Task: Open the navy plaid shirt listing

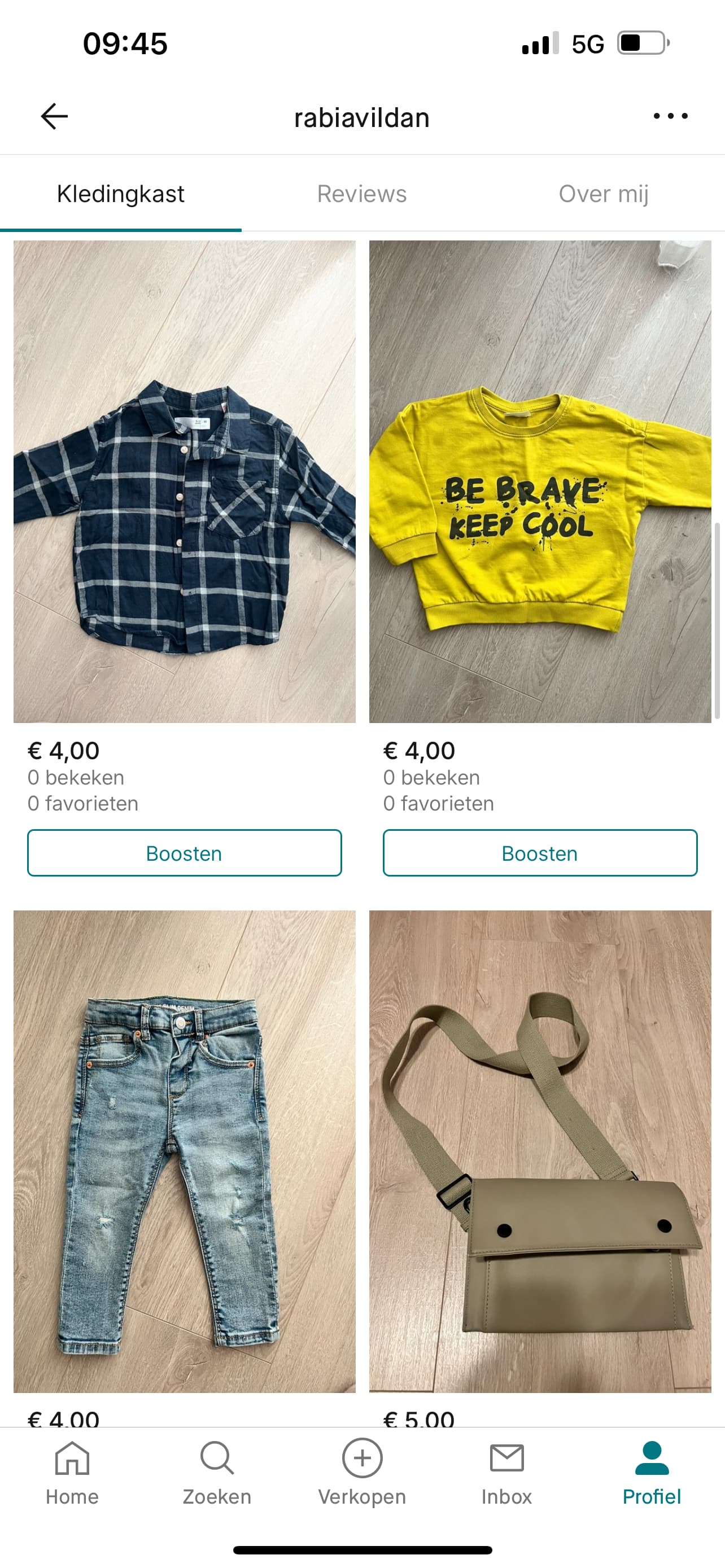Action: (185, 481)
